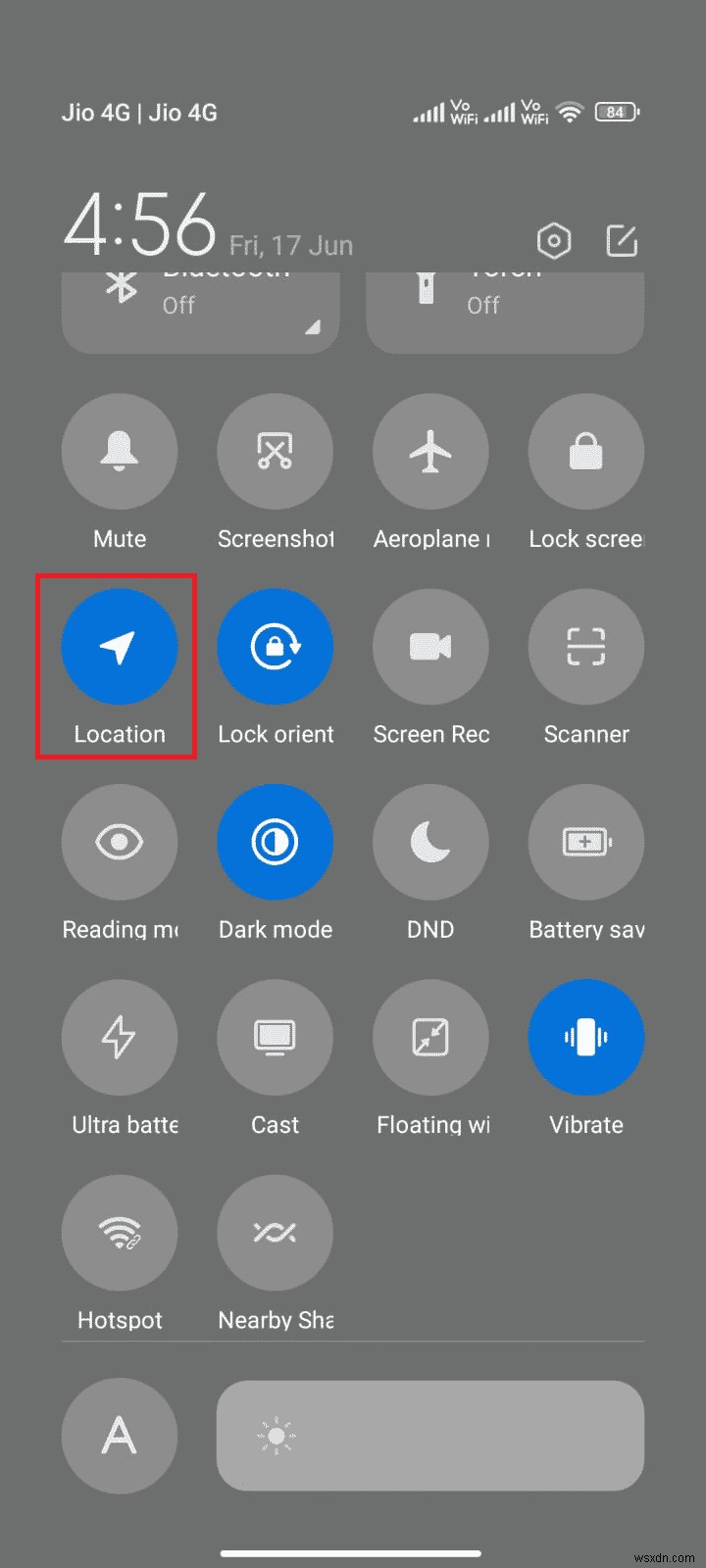The width and height of the screenshot is (706, 1568).
Task: Open Floating windows
Action: [x=430, y=1037]
